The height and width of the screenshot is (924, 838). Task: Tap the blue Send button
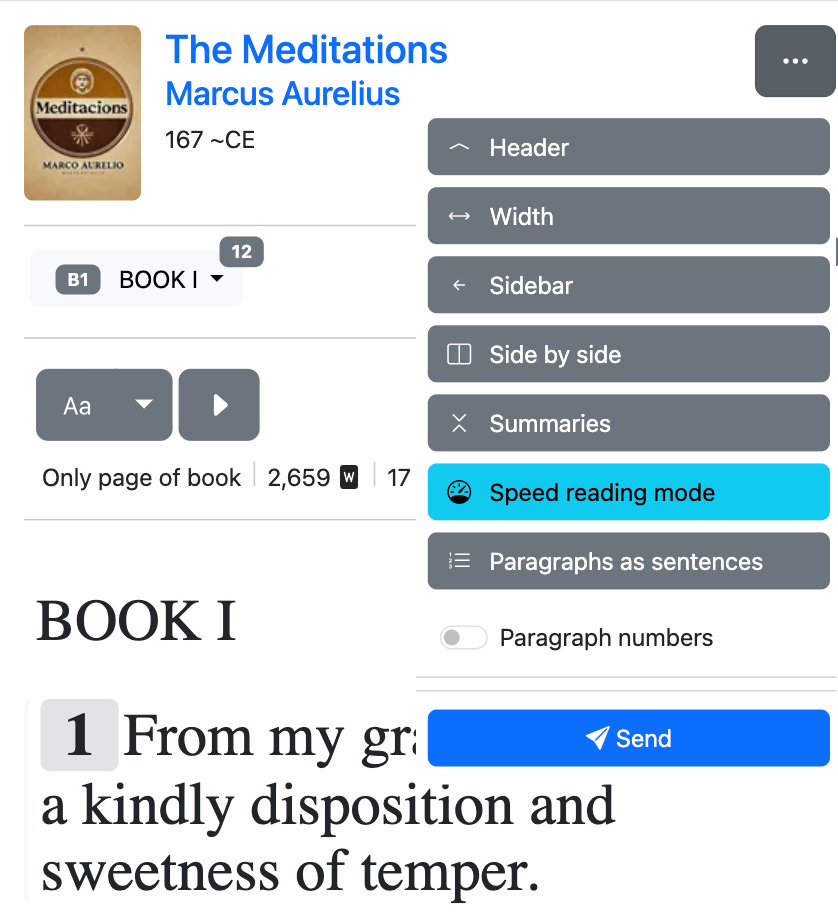(628, 738)
